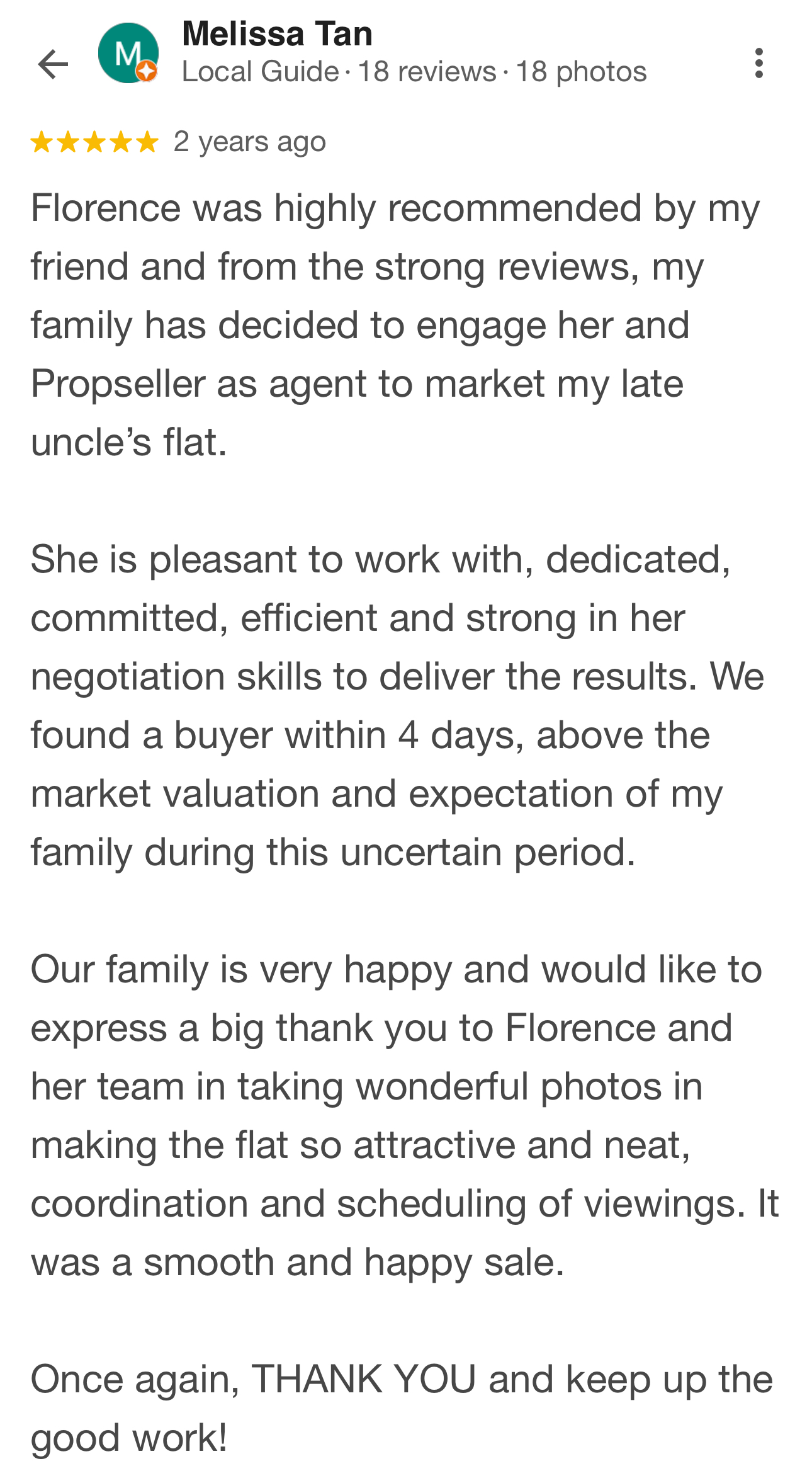
Task: Go back using the back arrow
Action: pyautogui.click(x=53, y=64)
